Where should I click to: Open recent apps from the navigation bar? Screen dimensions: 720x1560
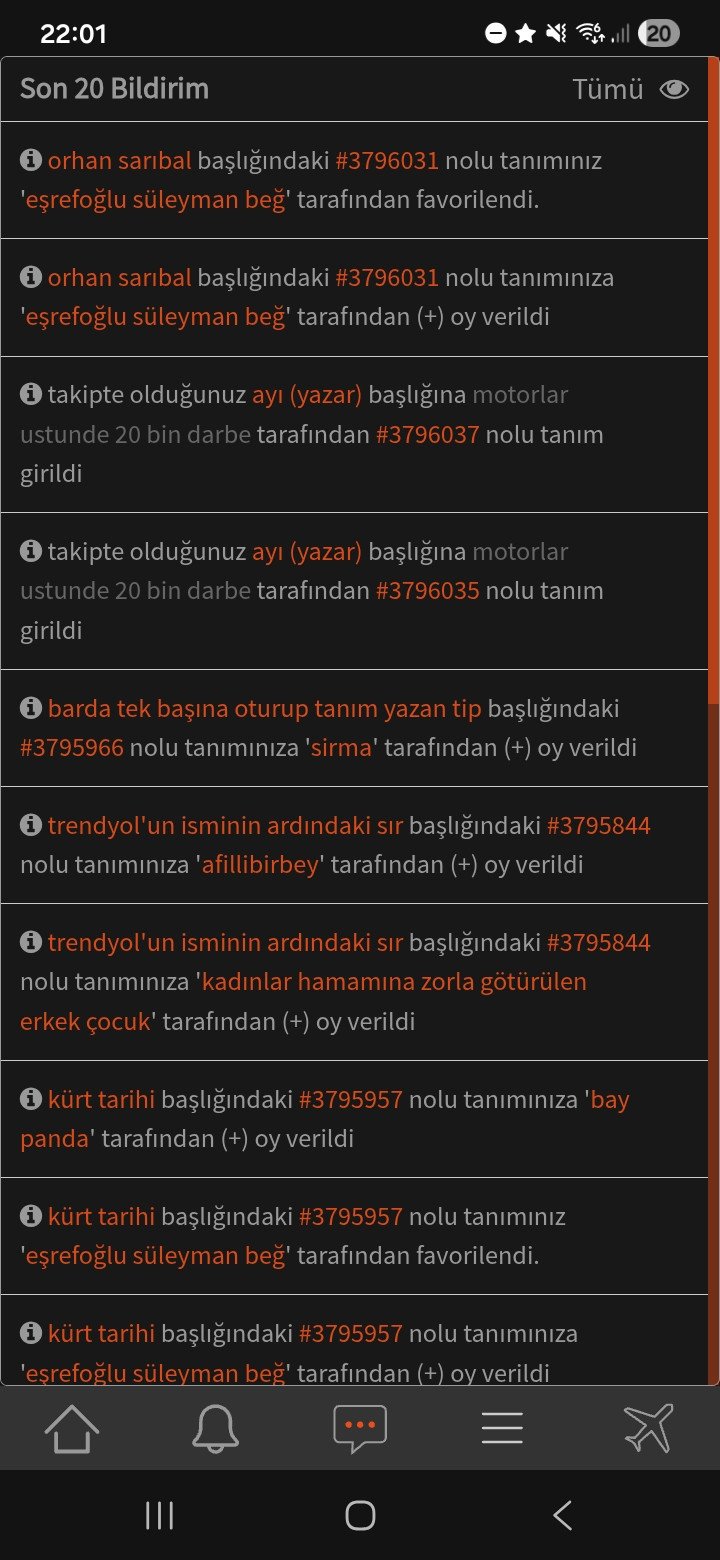pyautogui.click(x=160, y=1515)
